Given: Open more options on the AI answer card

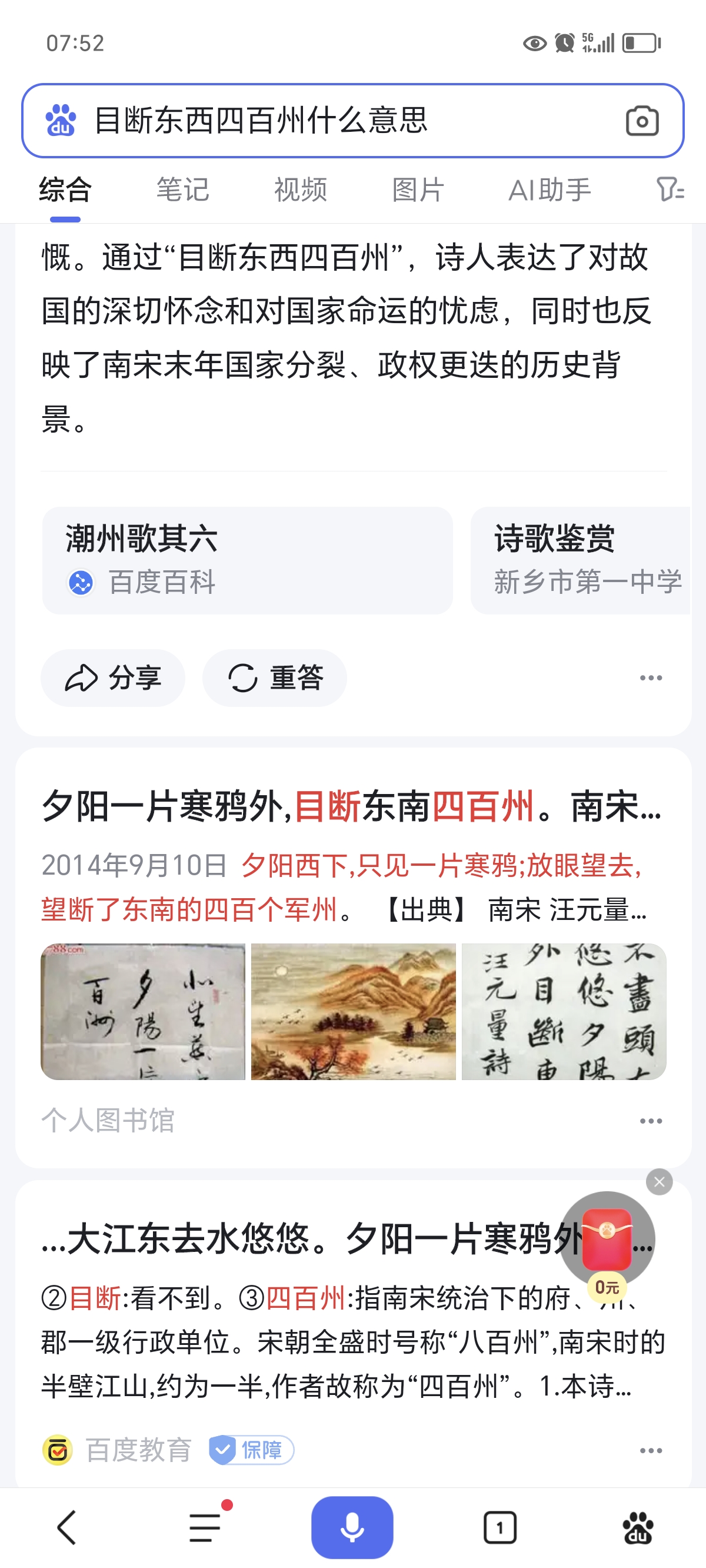Looking at the screenshot, I should pyautogui.click(x=650, y=677).
